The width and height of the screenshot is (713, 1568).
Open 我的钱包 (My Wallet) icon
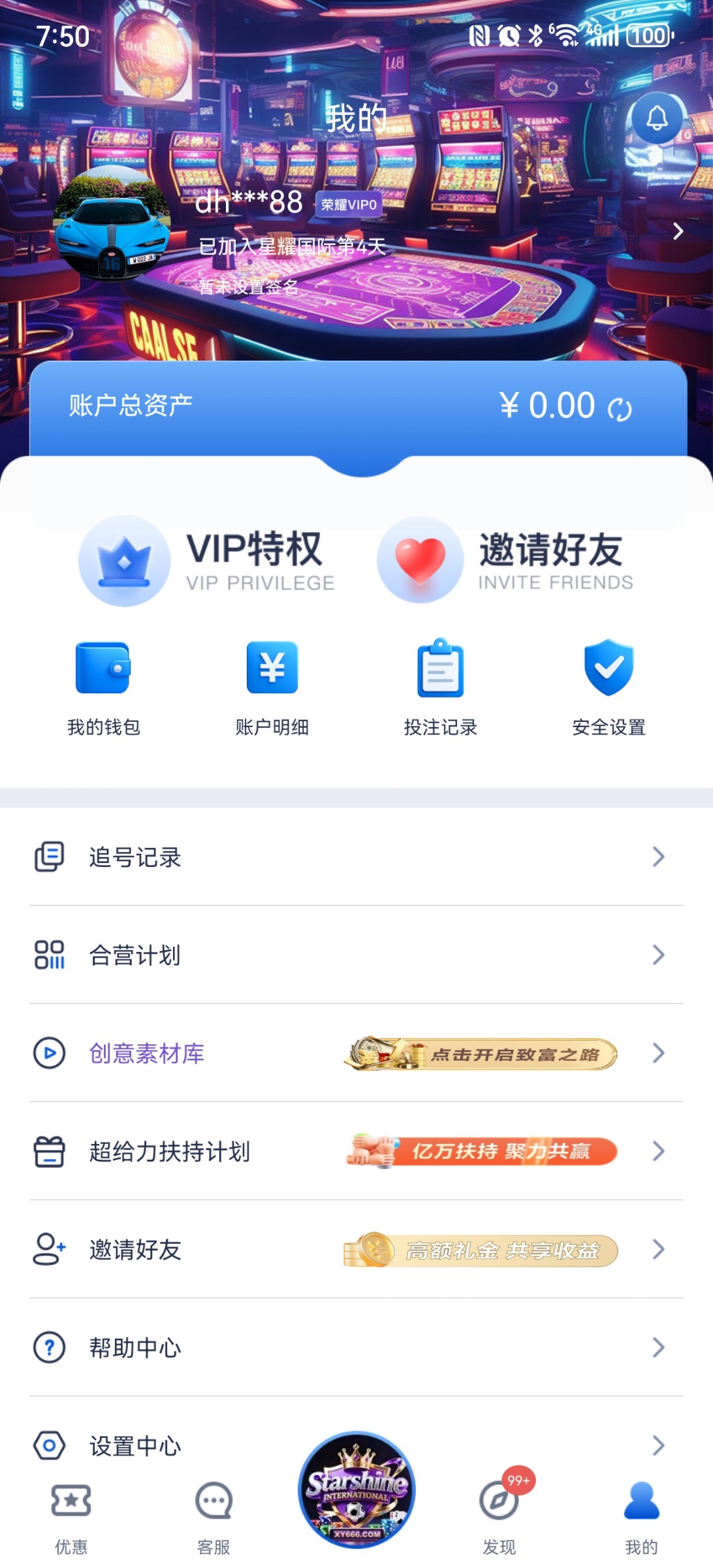[x=104, y=666]
